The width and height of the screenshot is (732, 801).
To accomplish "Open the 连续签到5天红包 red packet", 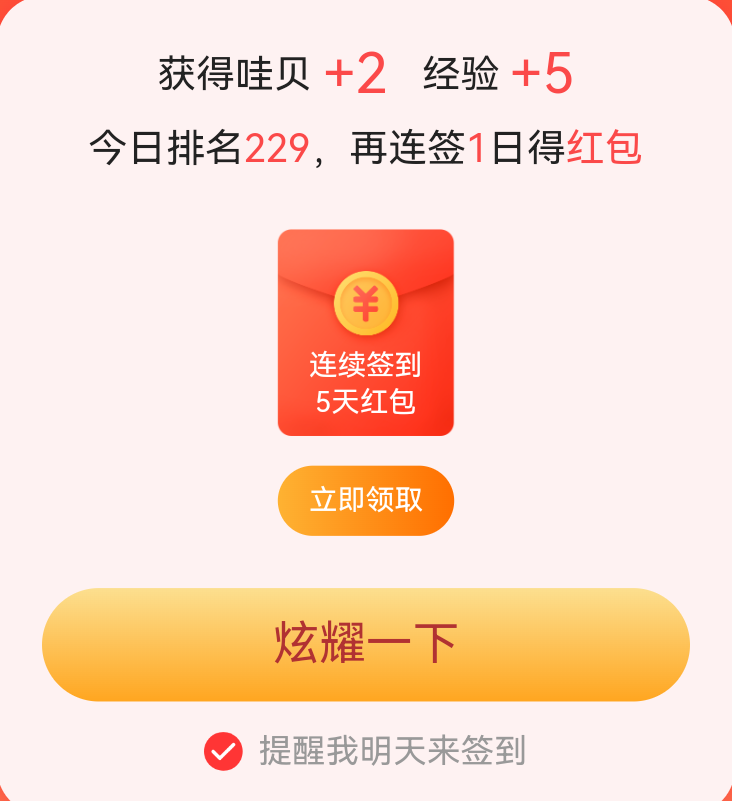I will point(365,332).
